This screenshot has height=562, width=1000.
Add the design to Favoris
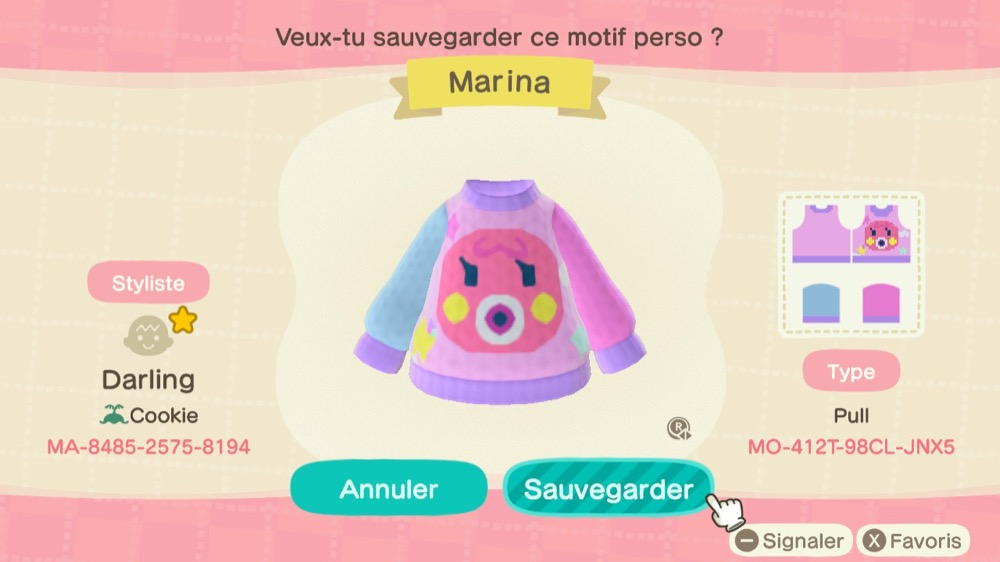point(914,542)
